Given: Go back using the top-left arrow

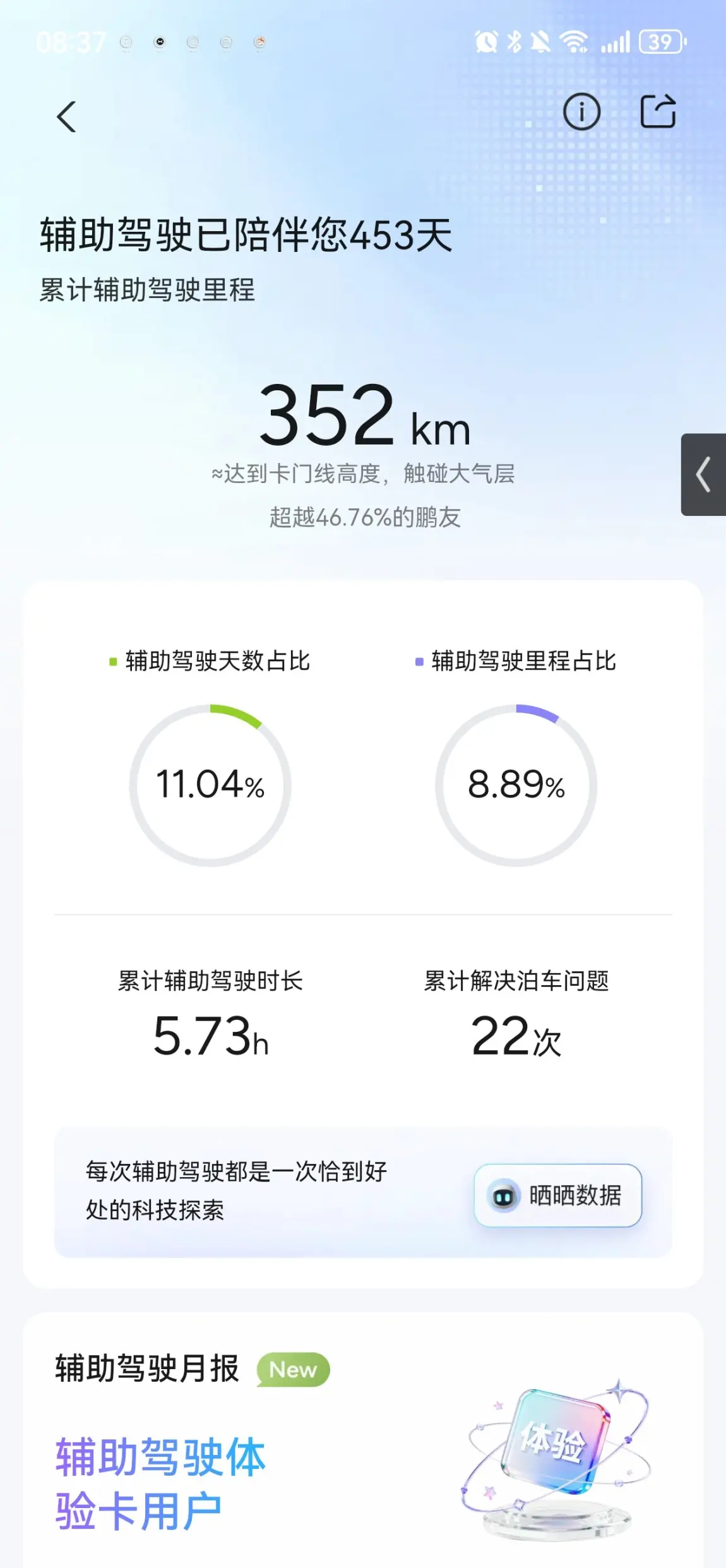Looking at the screenshot, I should [66, 117].
